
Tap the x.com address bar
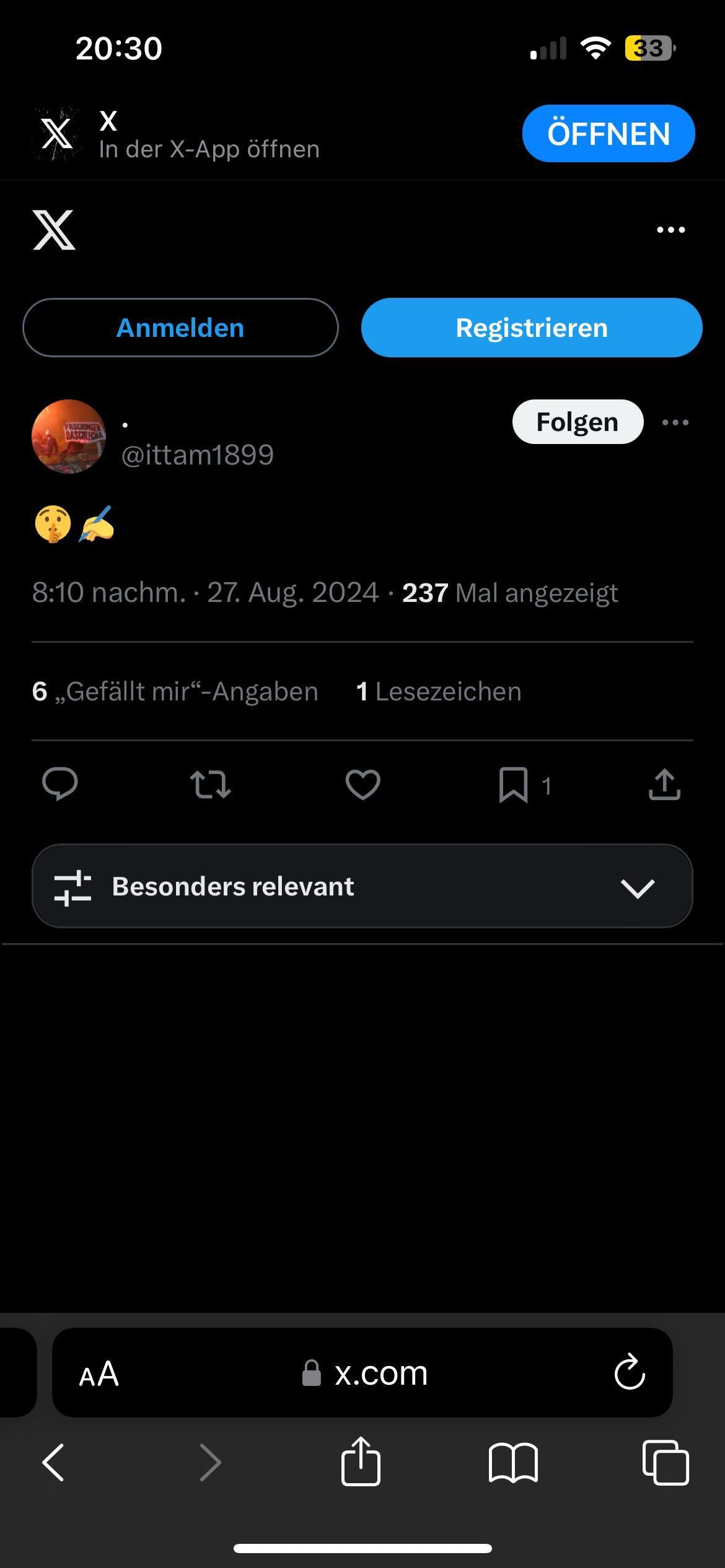pyautogui.click(x=364, y=1373)
